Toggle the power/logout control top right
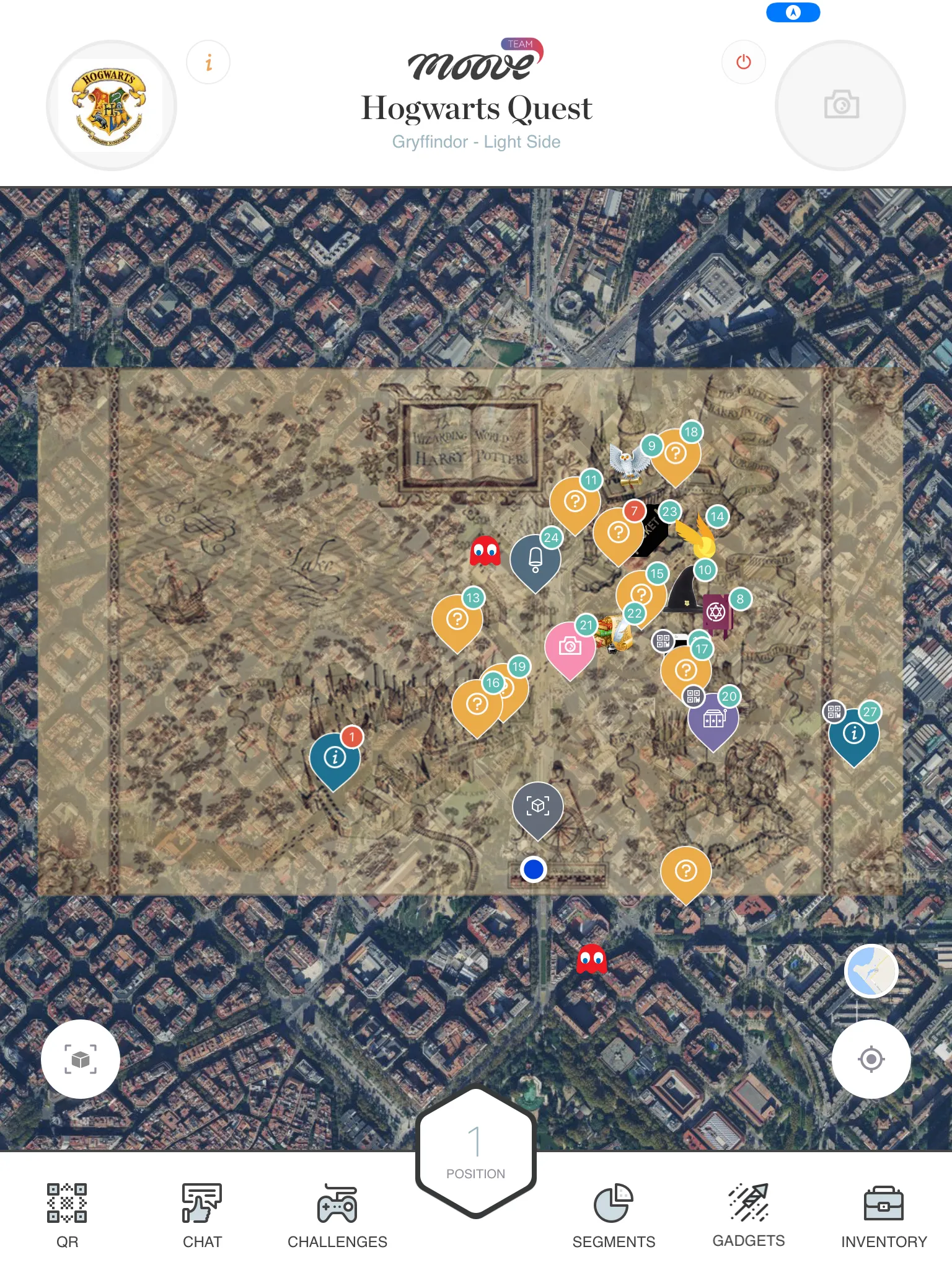This screenshot has height=1270, width=952. pyautogui.click(x=743, y=62)
